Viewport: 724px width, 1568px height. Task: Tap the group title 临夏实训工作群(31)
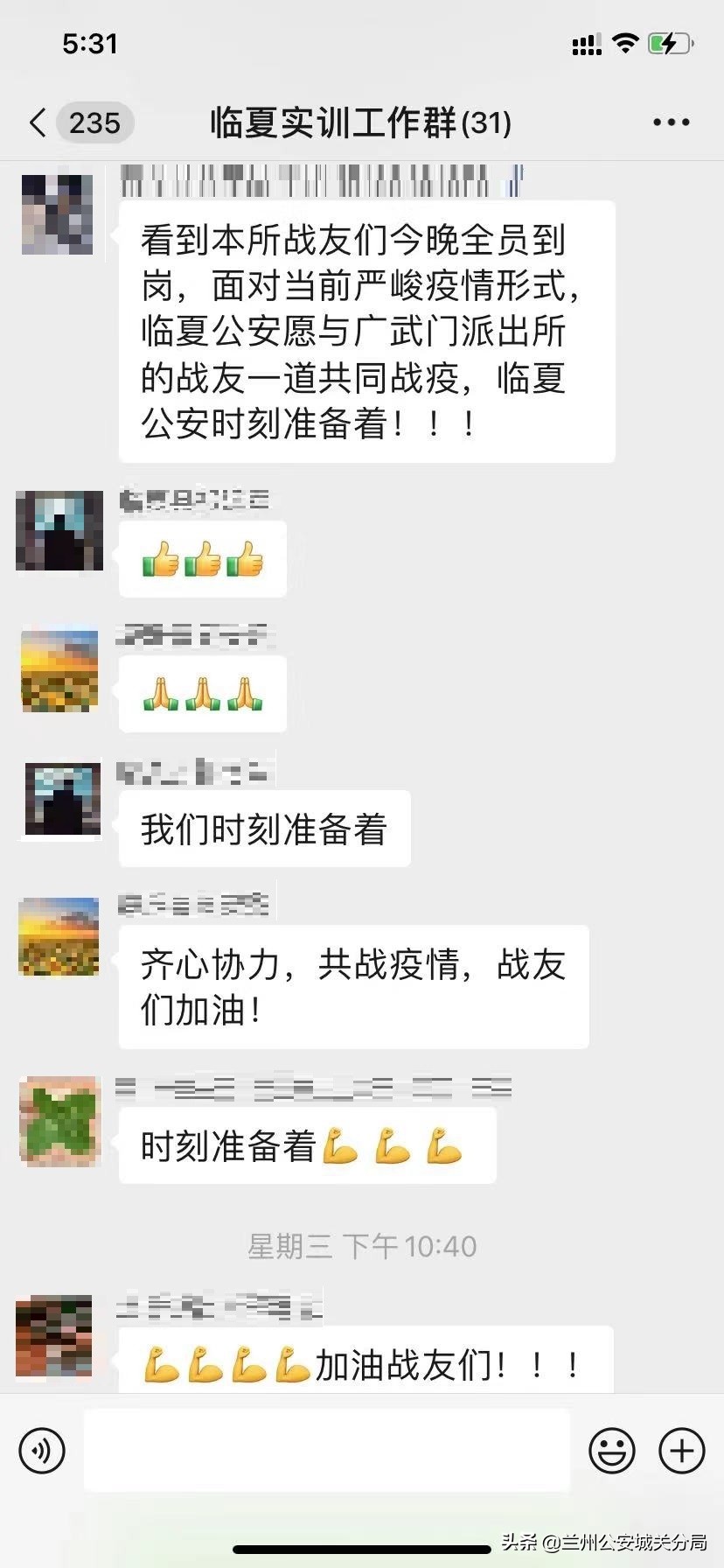coord(362,122)
